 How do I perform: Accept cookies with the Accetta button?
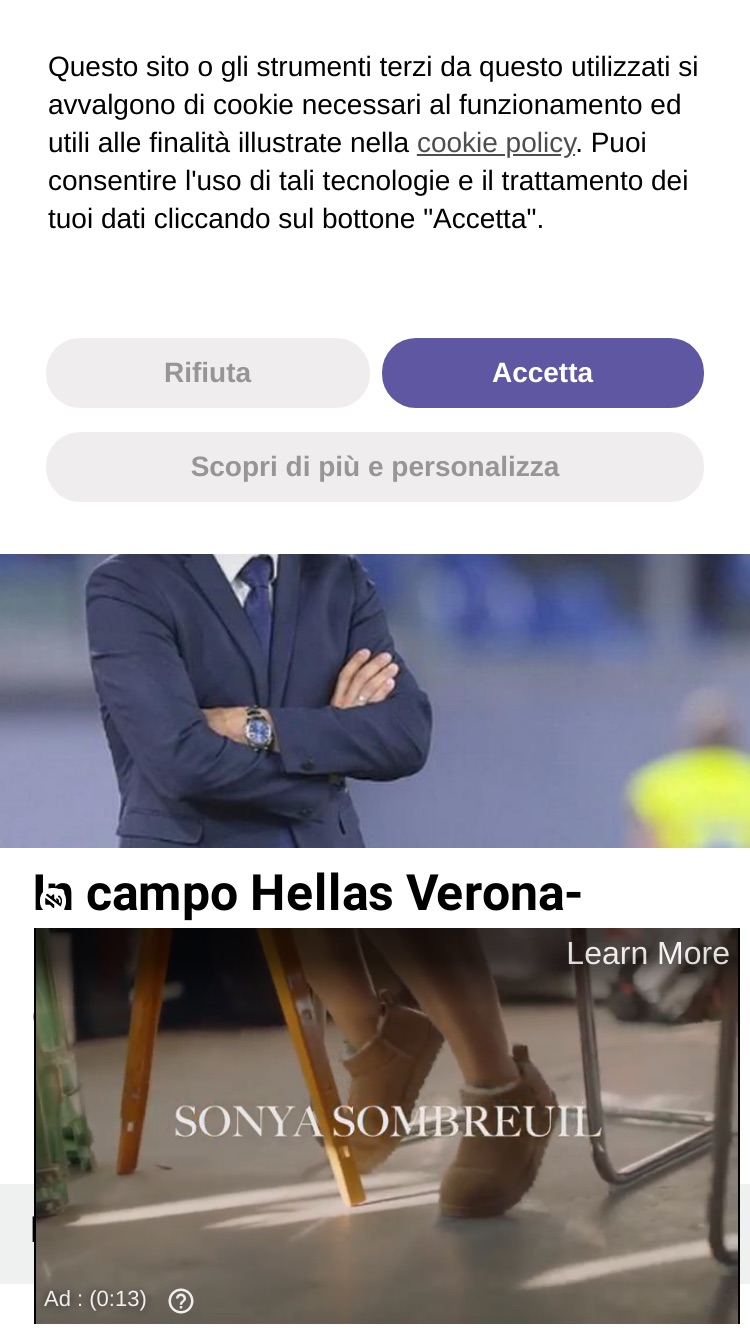543,373
